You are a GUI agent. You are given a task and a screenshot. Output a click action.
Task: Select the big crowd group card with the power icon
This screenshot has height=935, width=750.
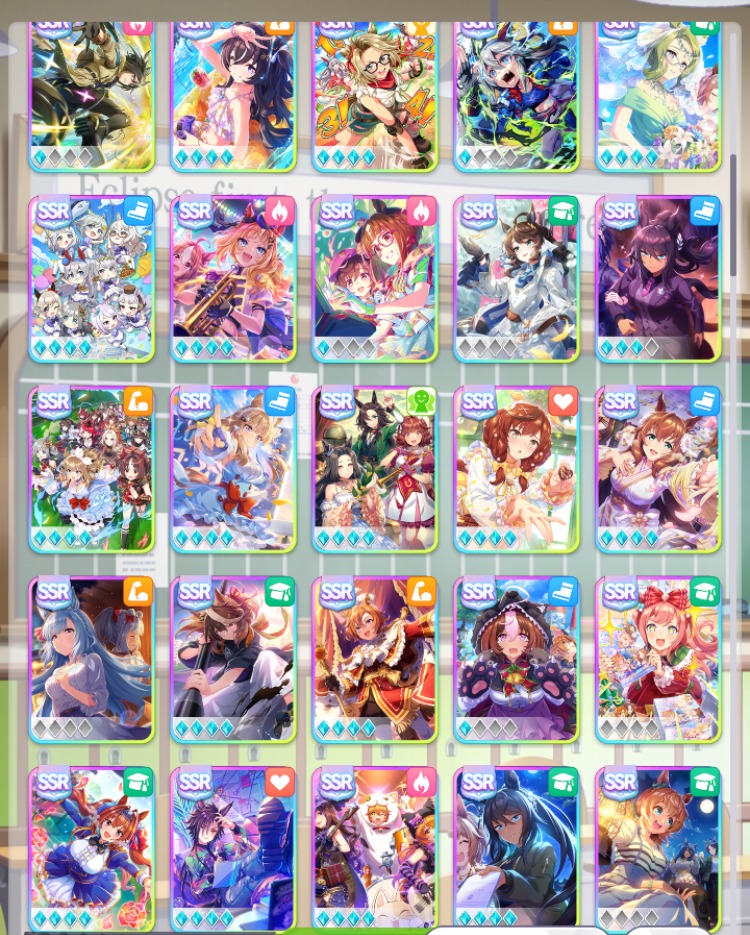(91, 469)
